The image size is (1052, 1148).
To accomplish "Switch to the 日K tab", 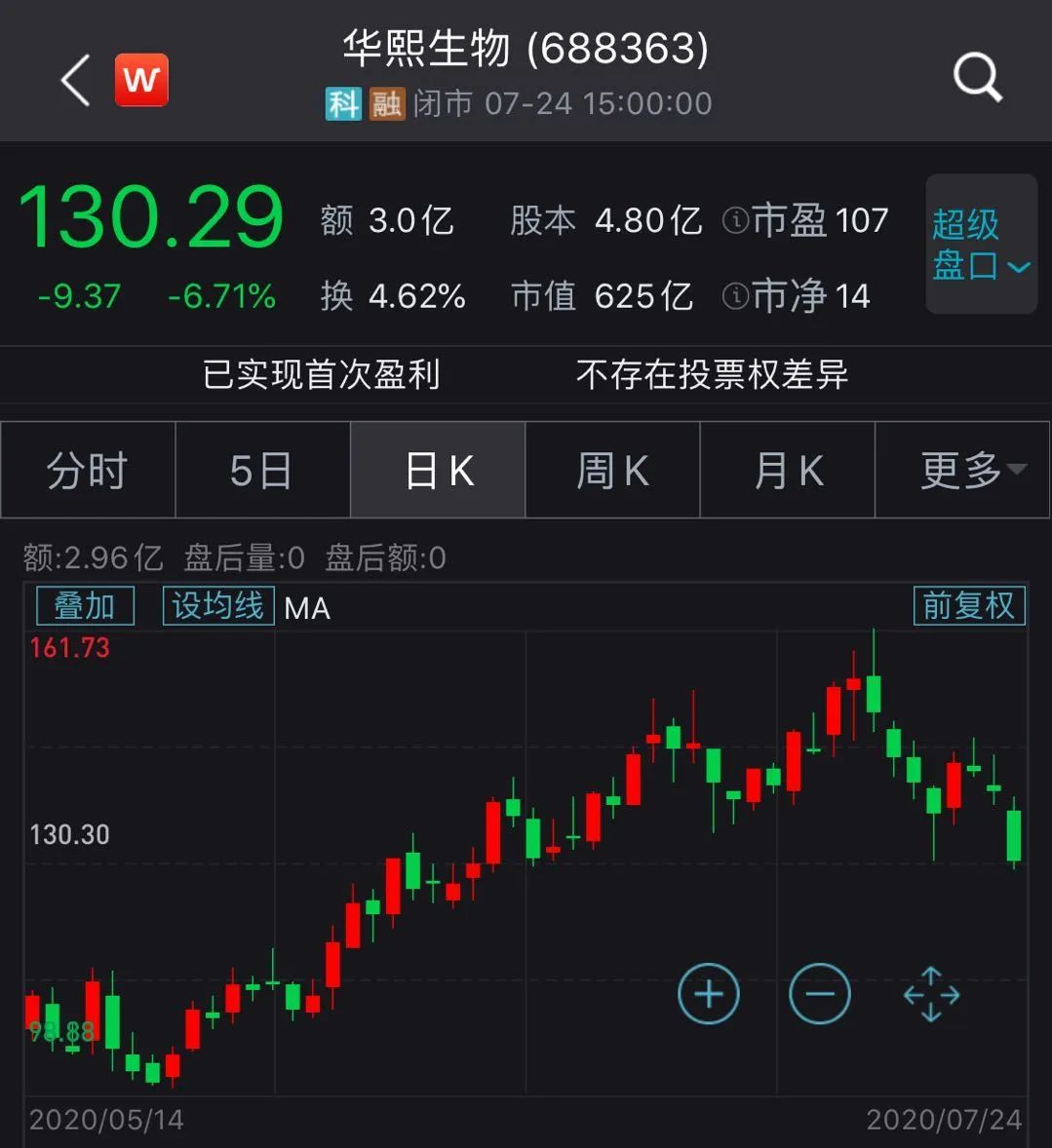I will pos(438,471).
